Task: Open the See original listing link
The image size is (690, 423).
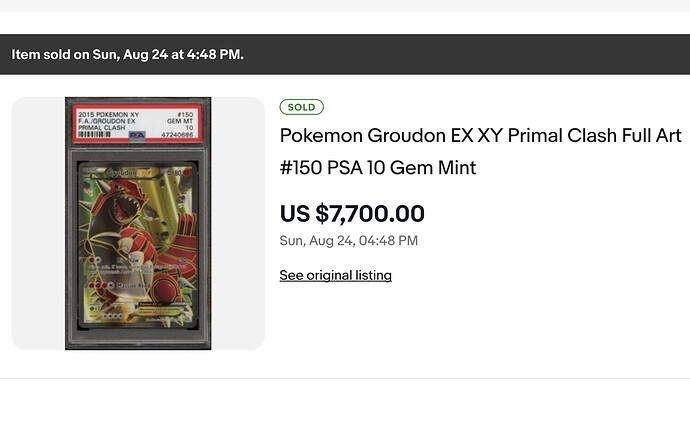Action: point(335,275)
